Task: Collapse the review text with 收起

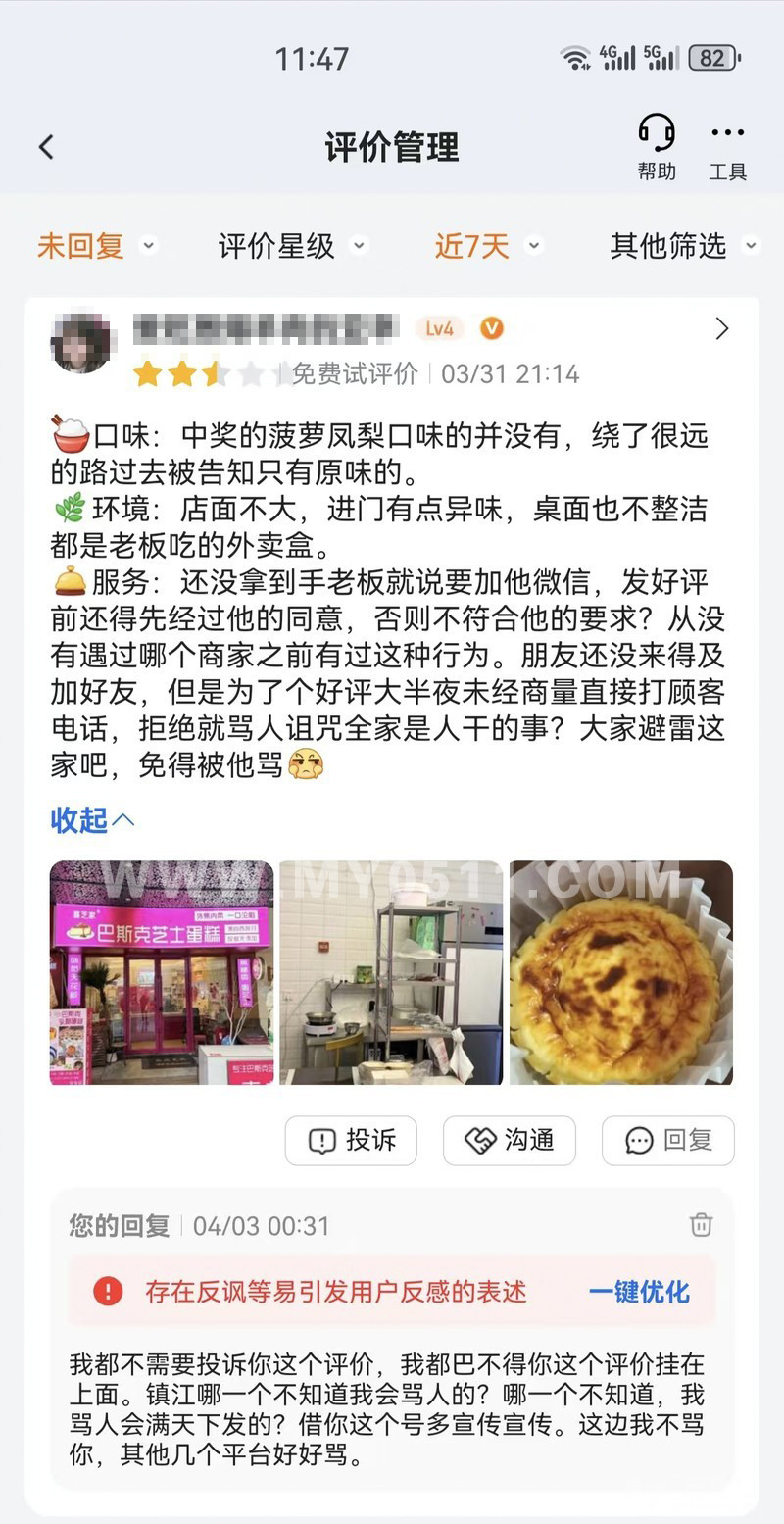Action: (x=92, y=820)
